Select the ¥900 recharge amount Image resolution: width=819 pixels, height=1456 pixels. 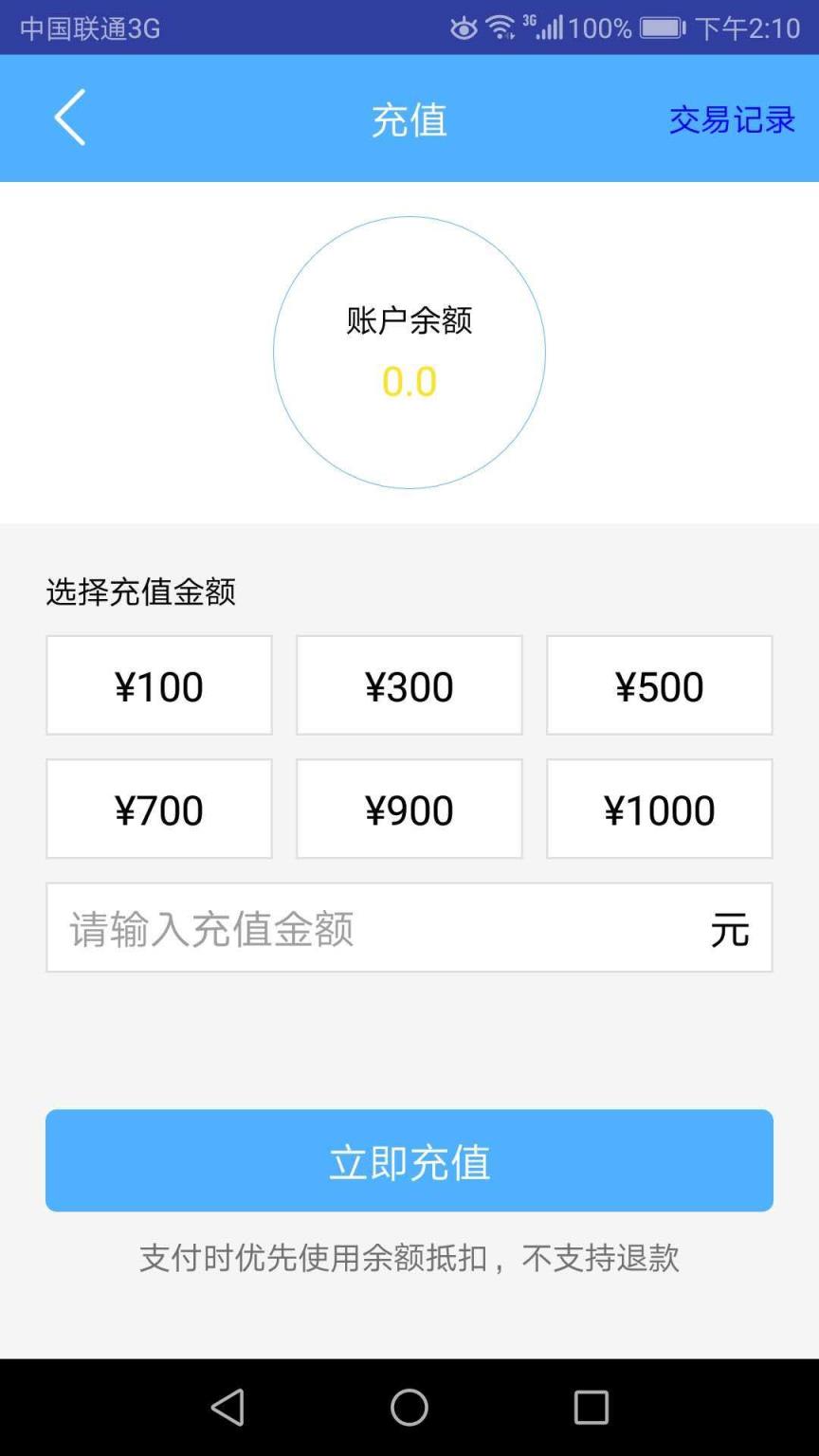click(409, 809)
